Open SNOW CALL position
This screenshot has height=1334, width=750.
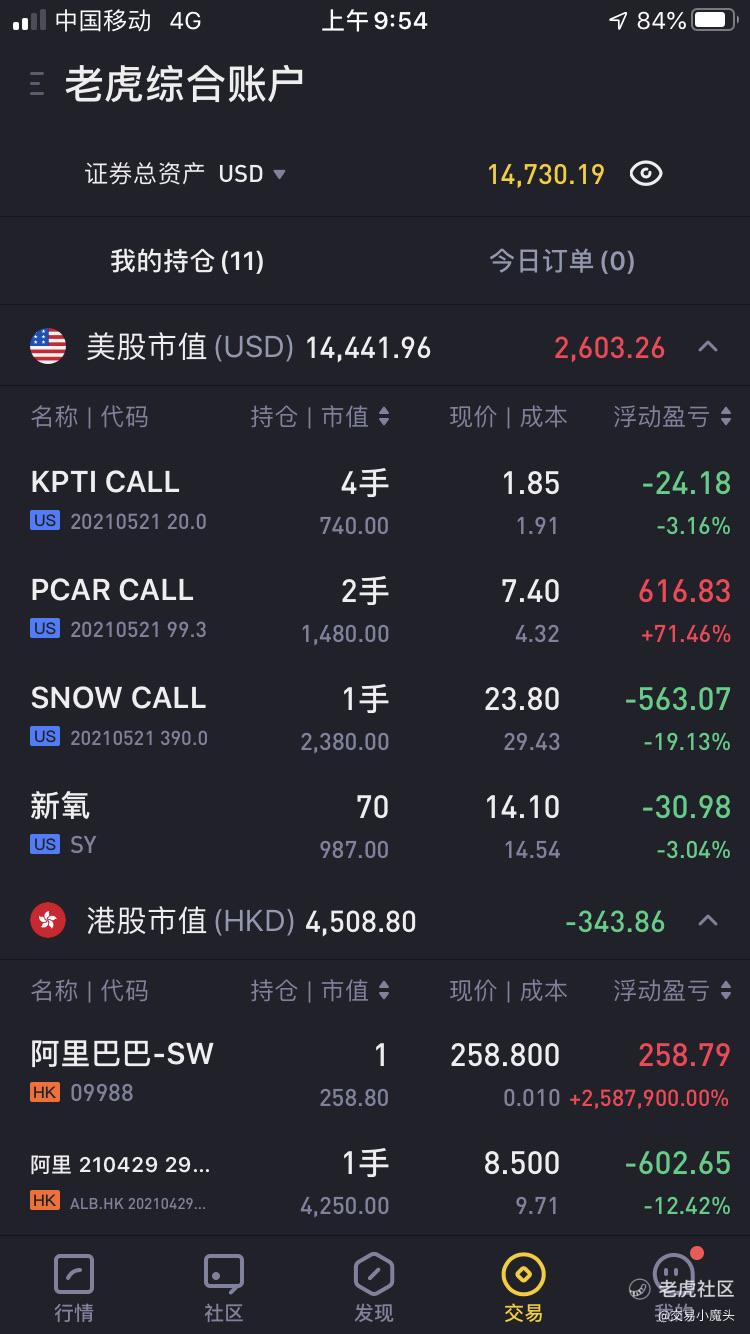375,717
